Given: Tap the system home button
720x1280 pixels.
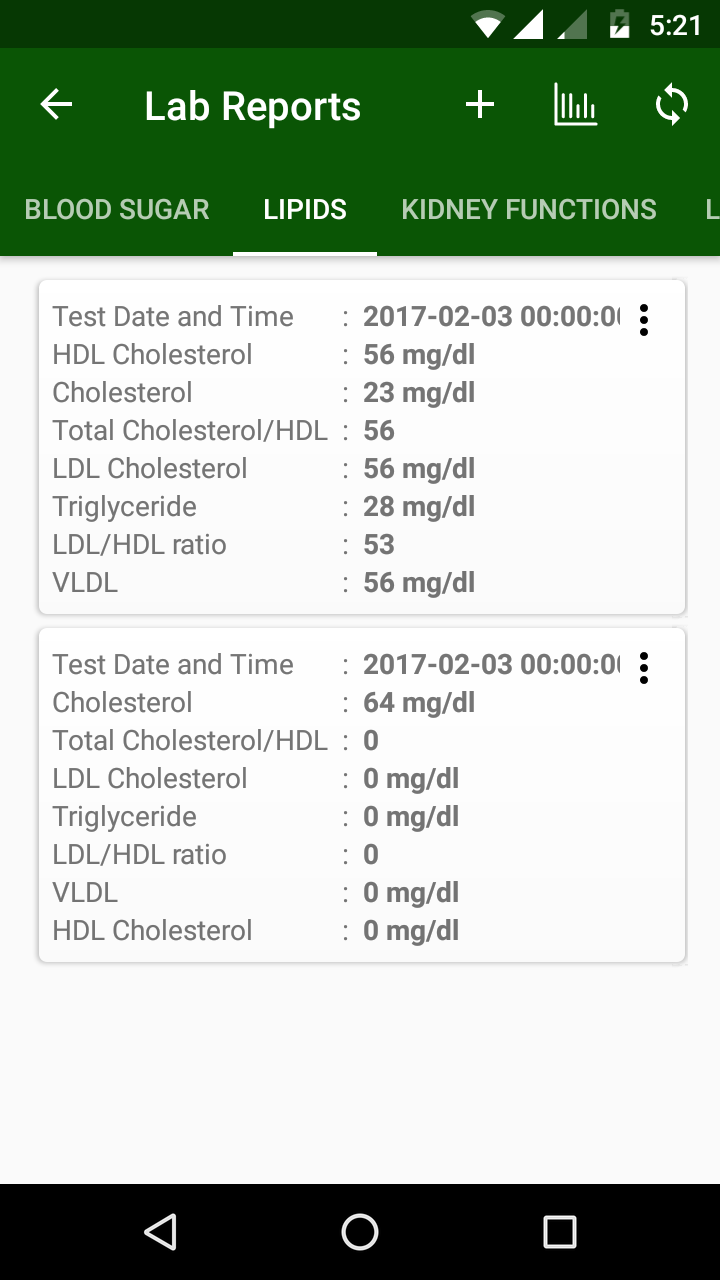Looking at the screenshot, I should (360, 1232).
